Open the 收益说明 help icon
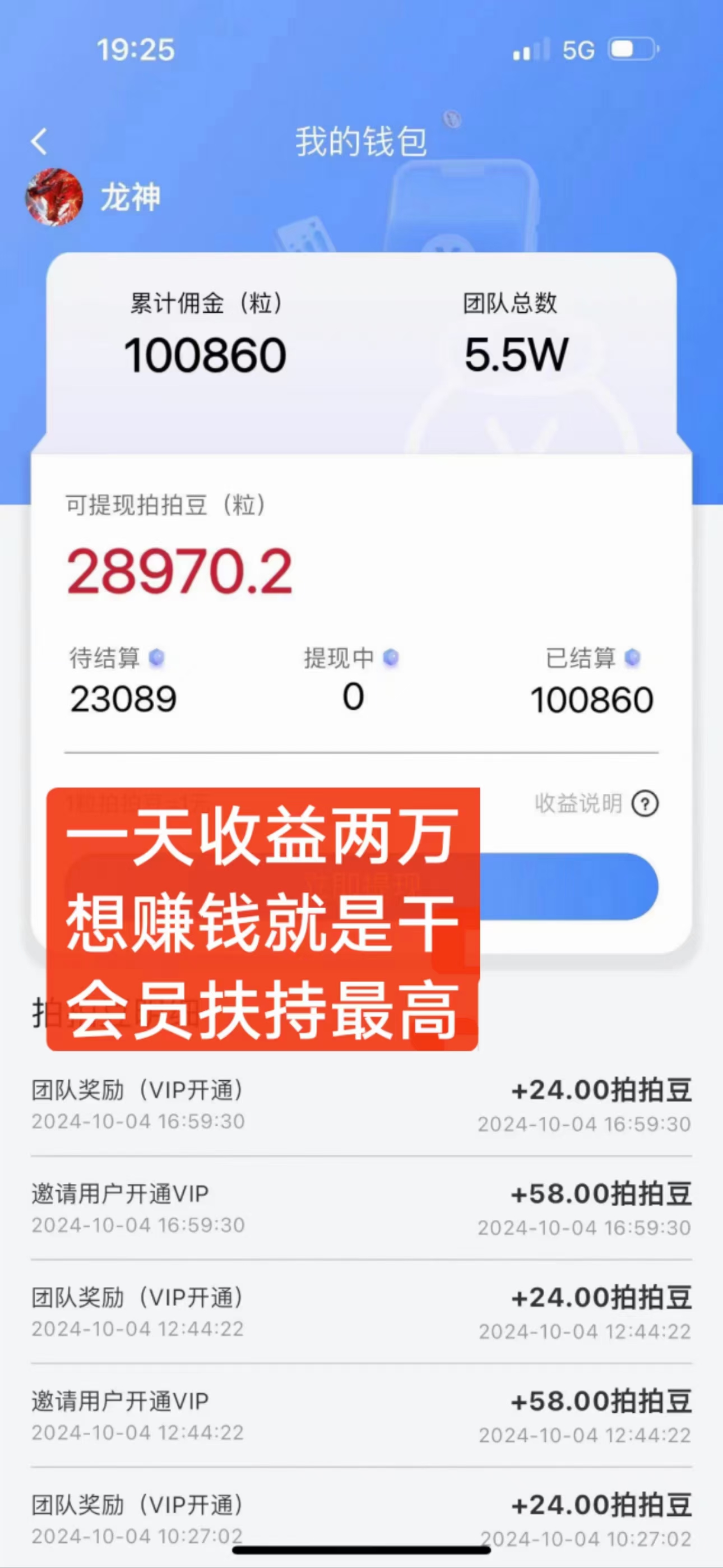 click(645, 803)
